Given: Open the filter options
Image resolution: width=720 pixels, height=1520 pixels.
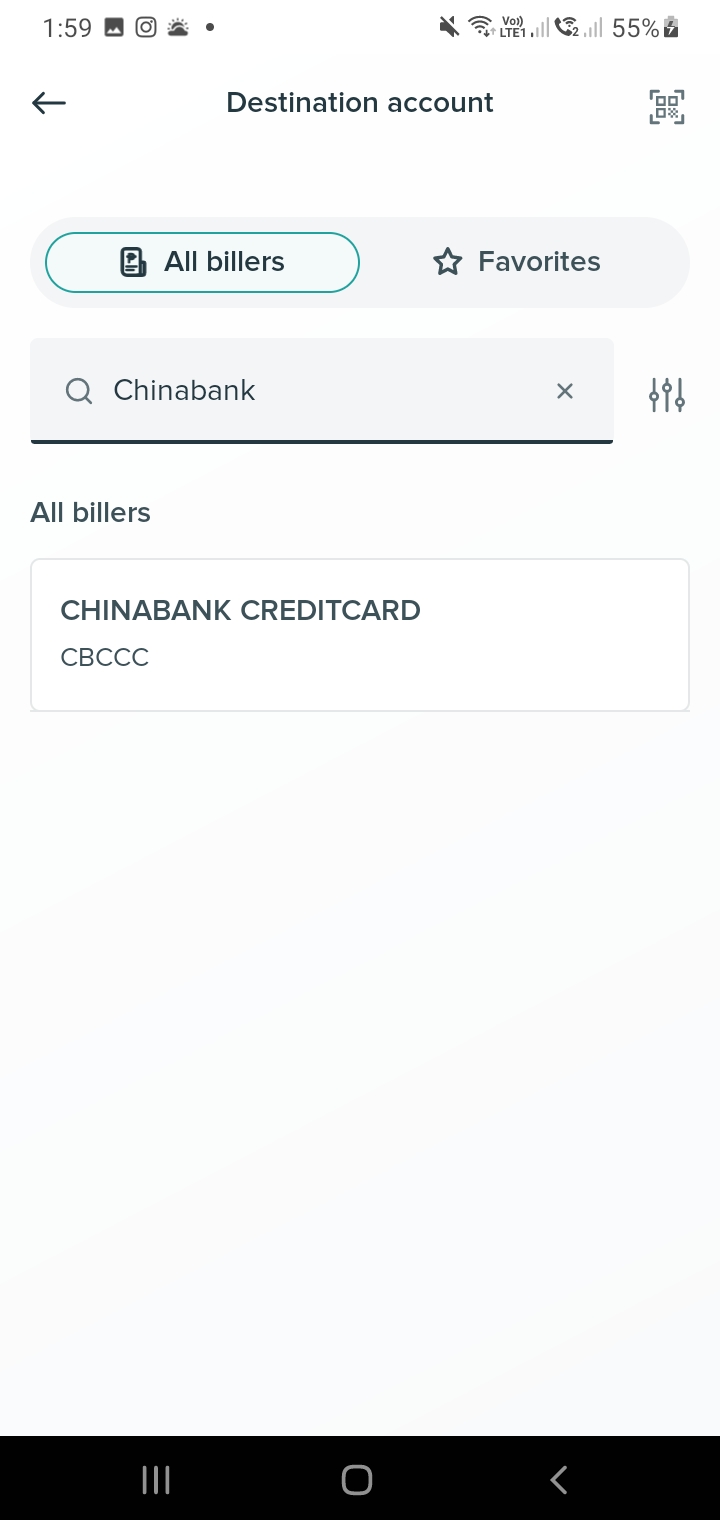Looking at the screenshot, I should (666, 395).
